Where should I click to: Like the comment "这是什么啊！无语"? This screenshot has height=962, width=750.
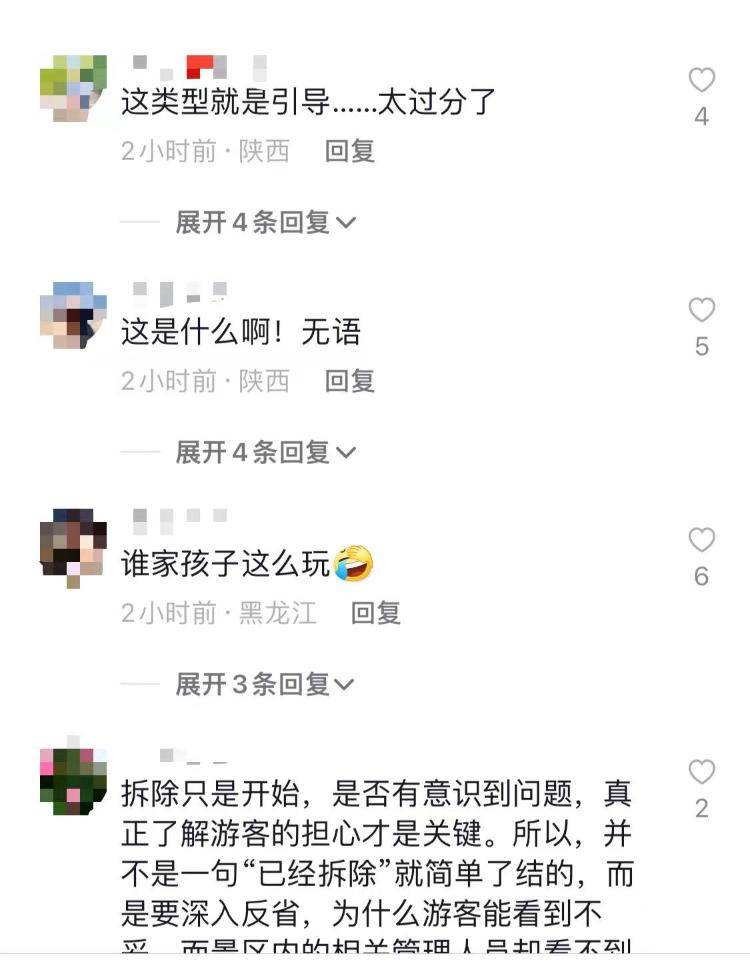701,311
